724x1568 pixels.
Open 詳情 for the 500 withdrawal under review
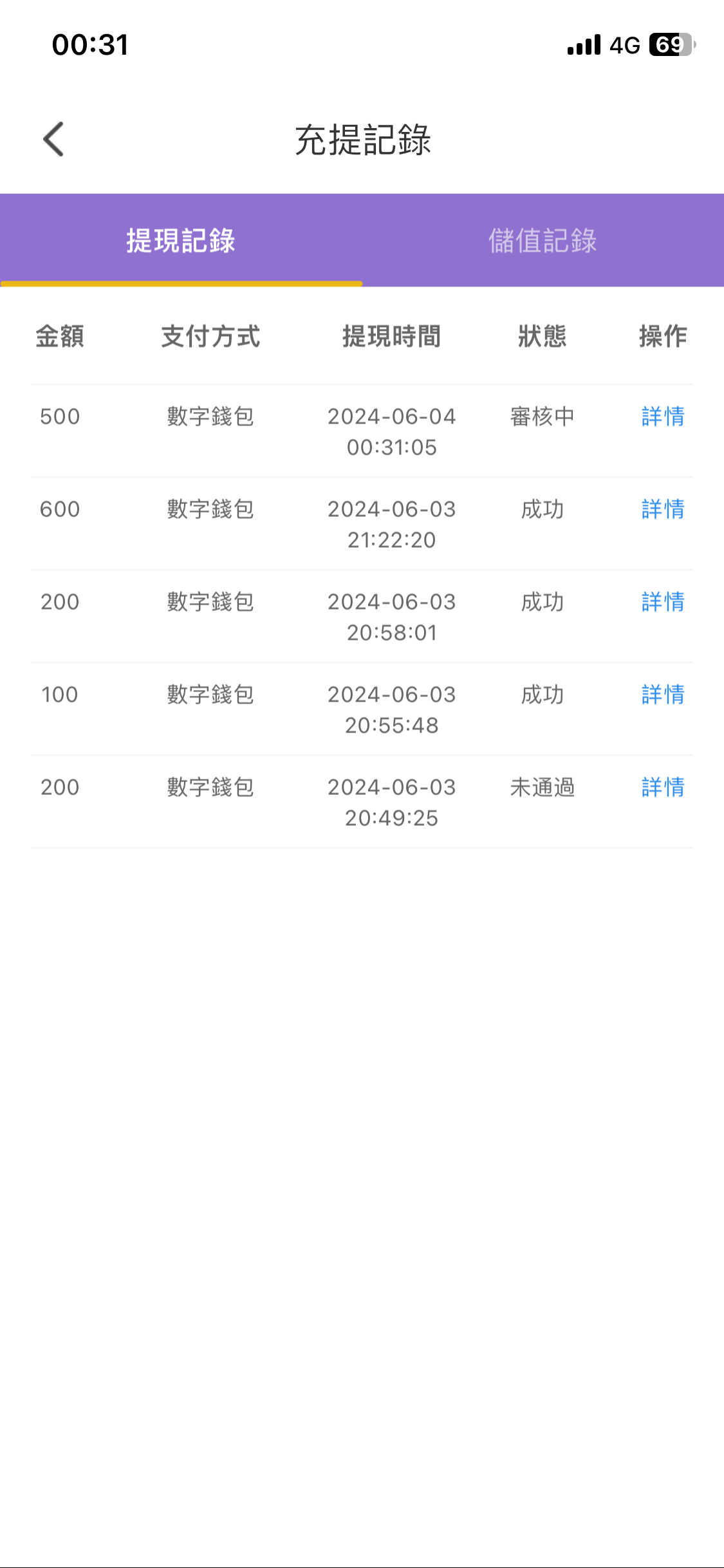click(x=662, y=416)
